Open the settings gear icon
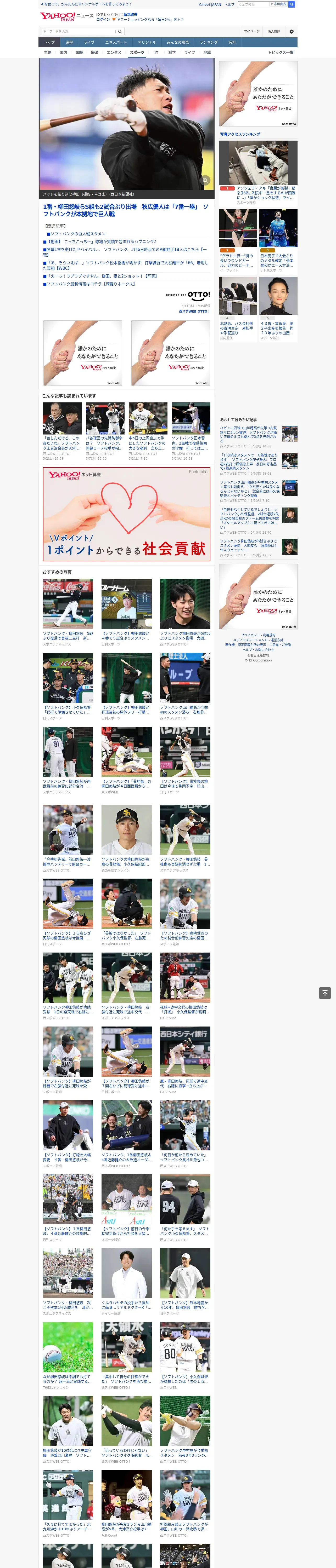 click(x=292, y=32)
